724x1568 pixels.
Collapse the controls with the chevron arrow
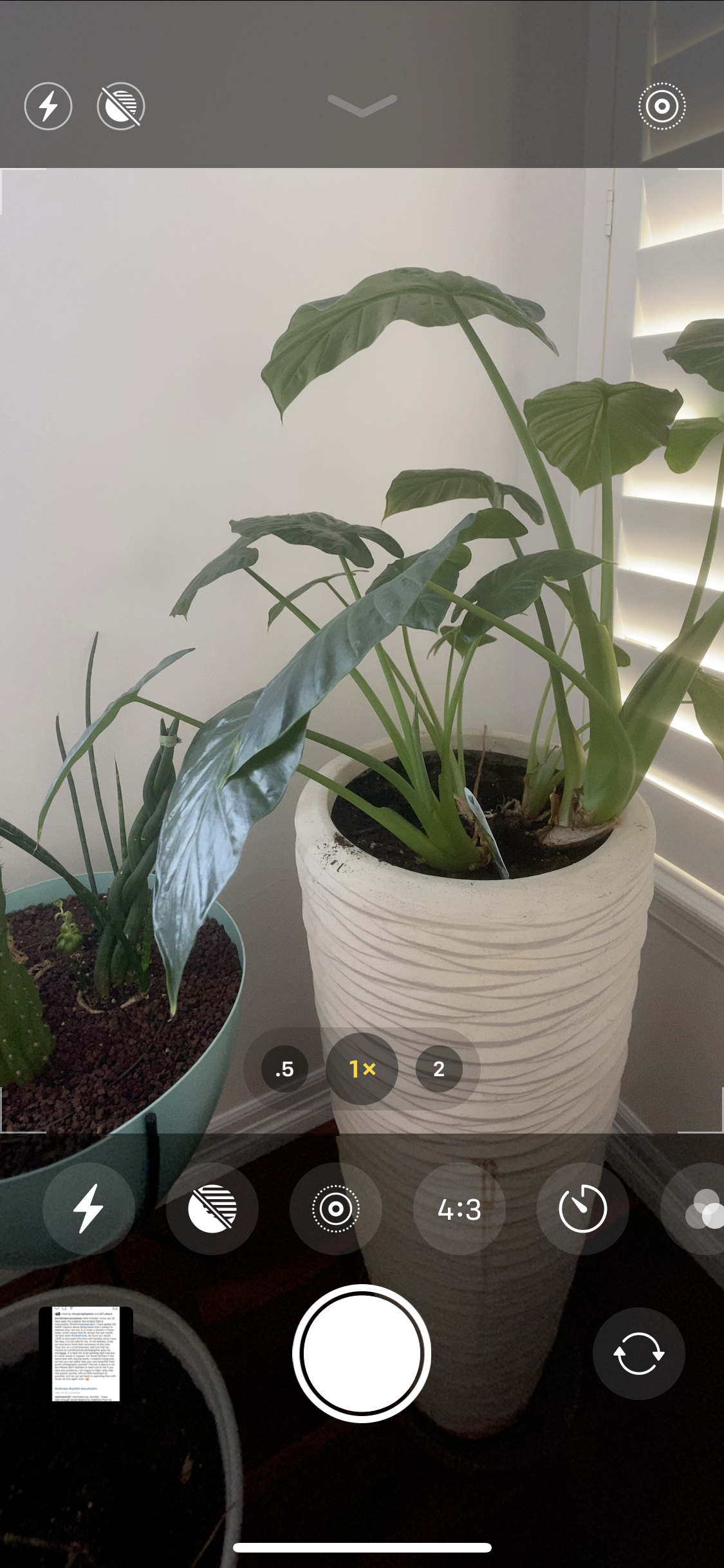coord(362,105)
